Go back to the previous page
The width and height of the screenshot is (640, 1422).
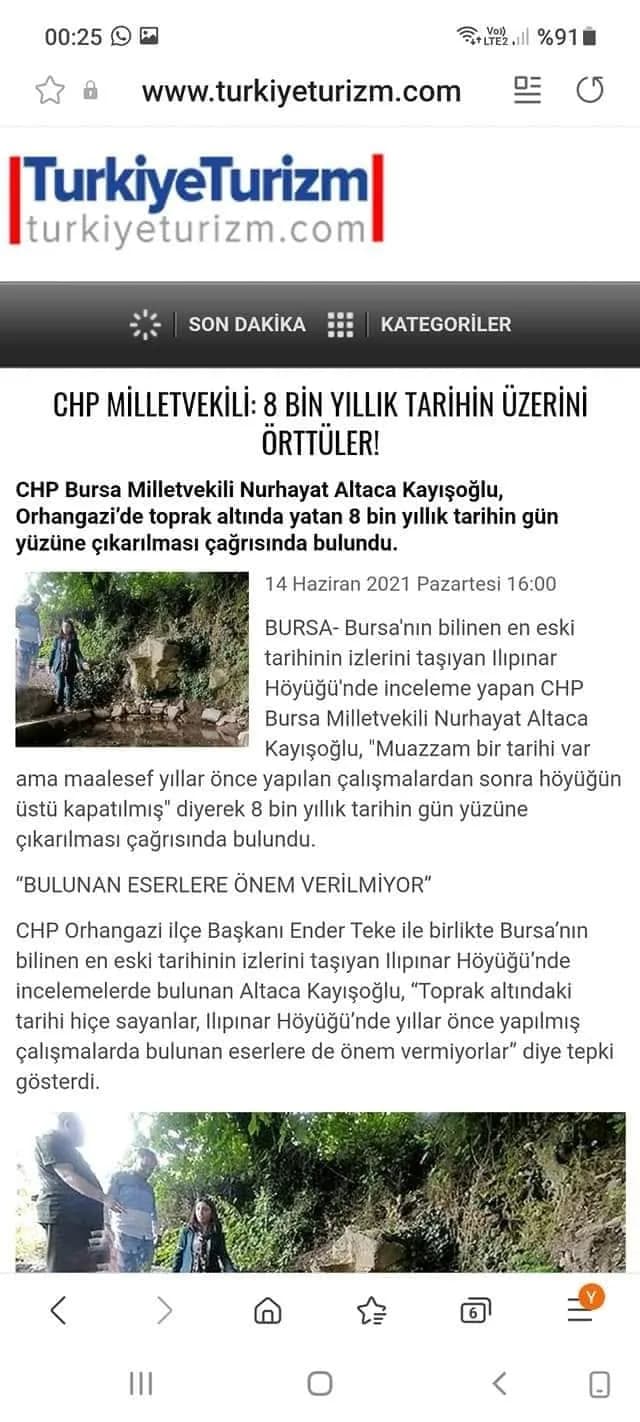coord(59,1310)
